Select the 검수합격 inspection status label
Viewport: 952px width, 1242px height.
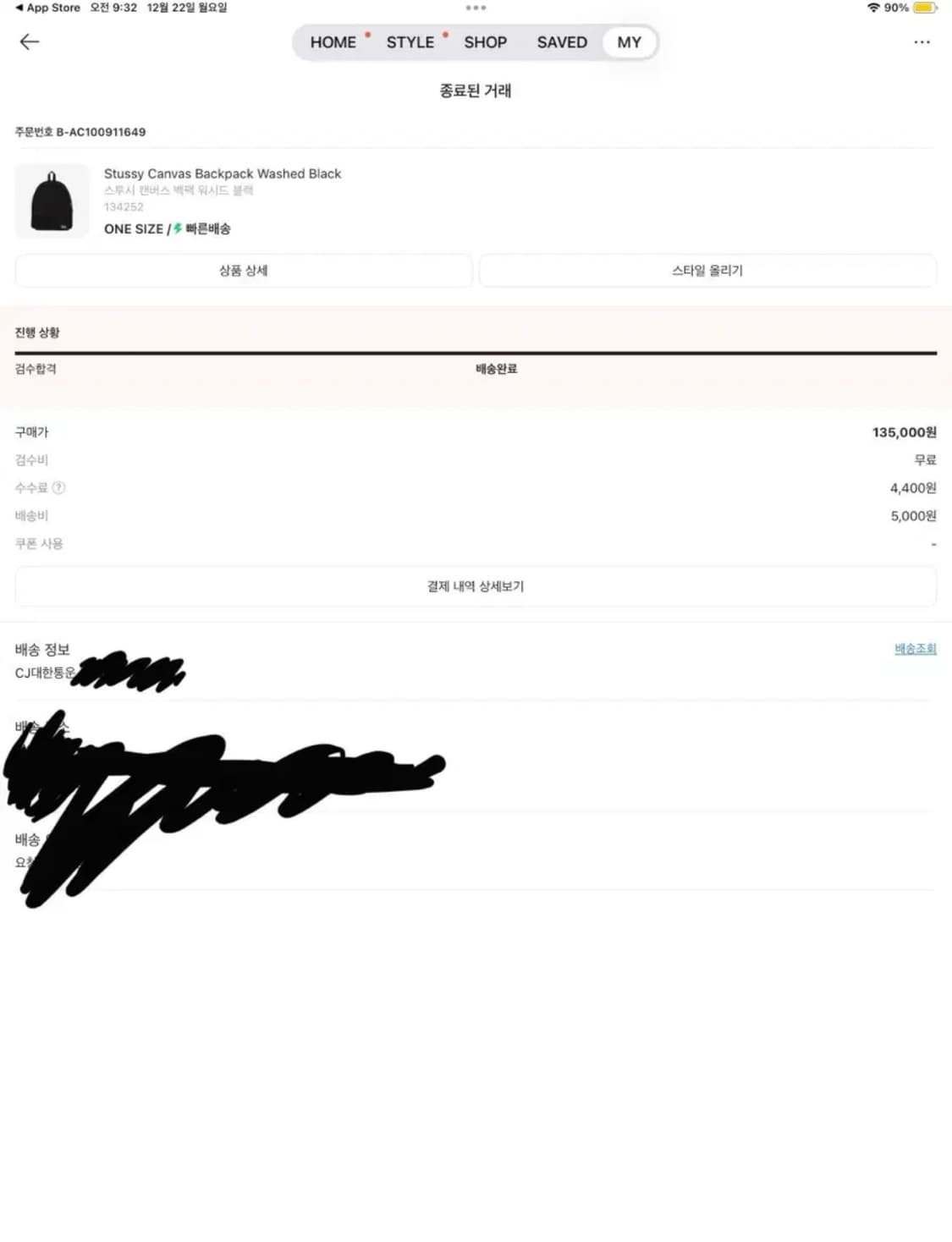35,370
